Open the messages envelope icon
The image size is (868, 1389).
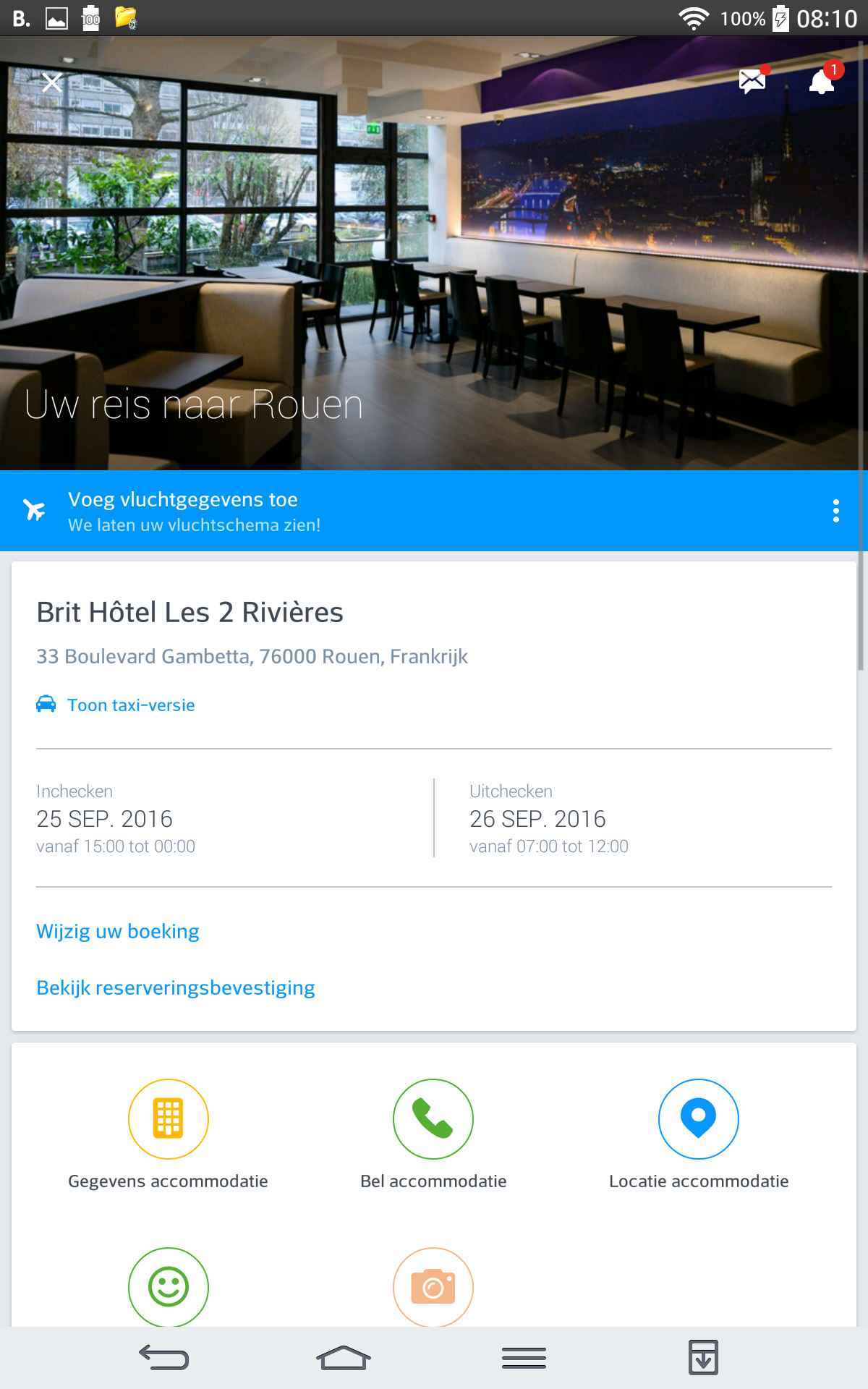pos(752,81)
